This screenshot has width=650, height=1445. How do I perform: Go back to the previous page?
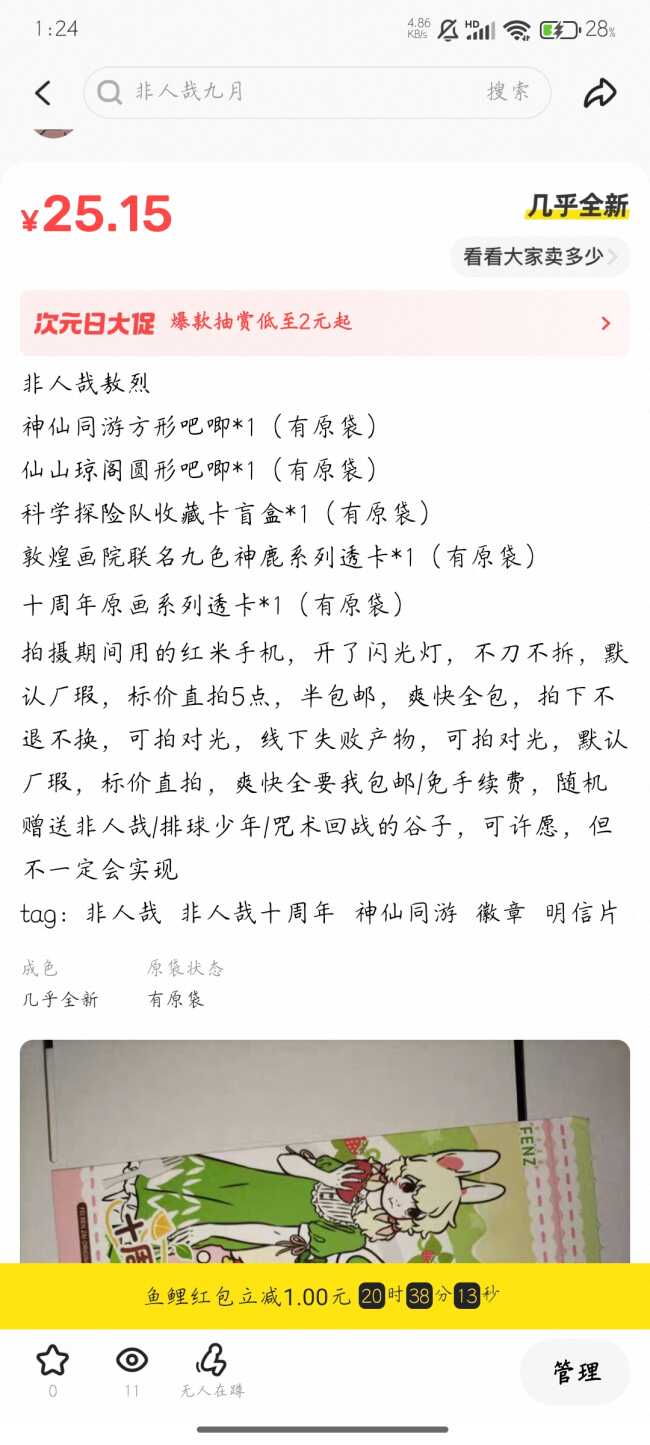pyautogui.click(x=42, y=93)
